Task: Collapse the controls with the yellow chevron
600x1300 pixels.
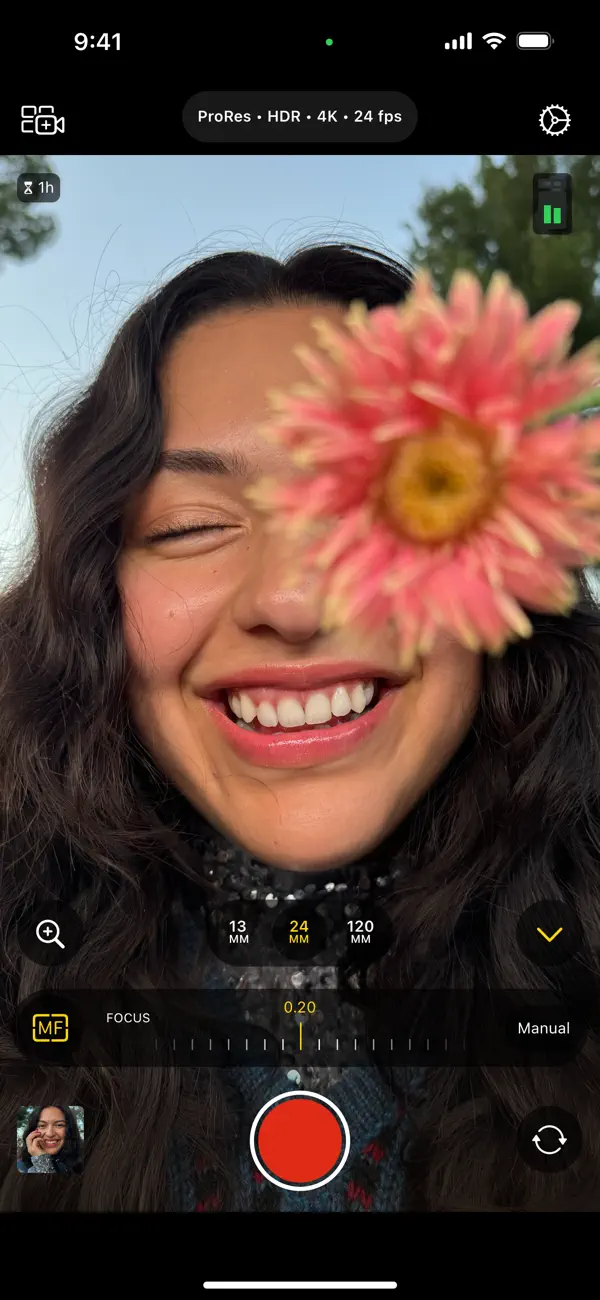Action: click(549, 934)
